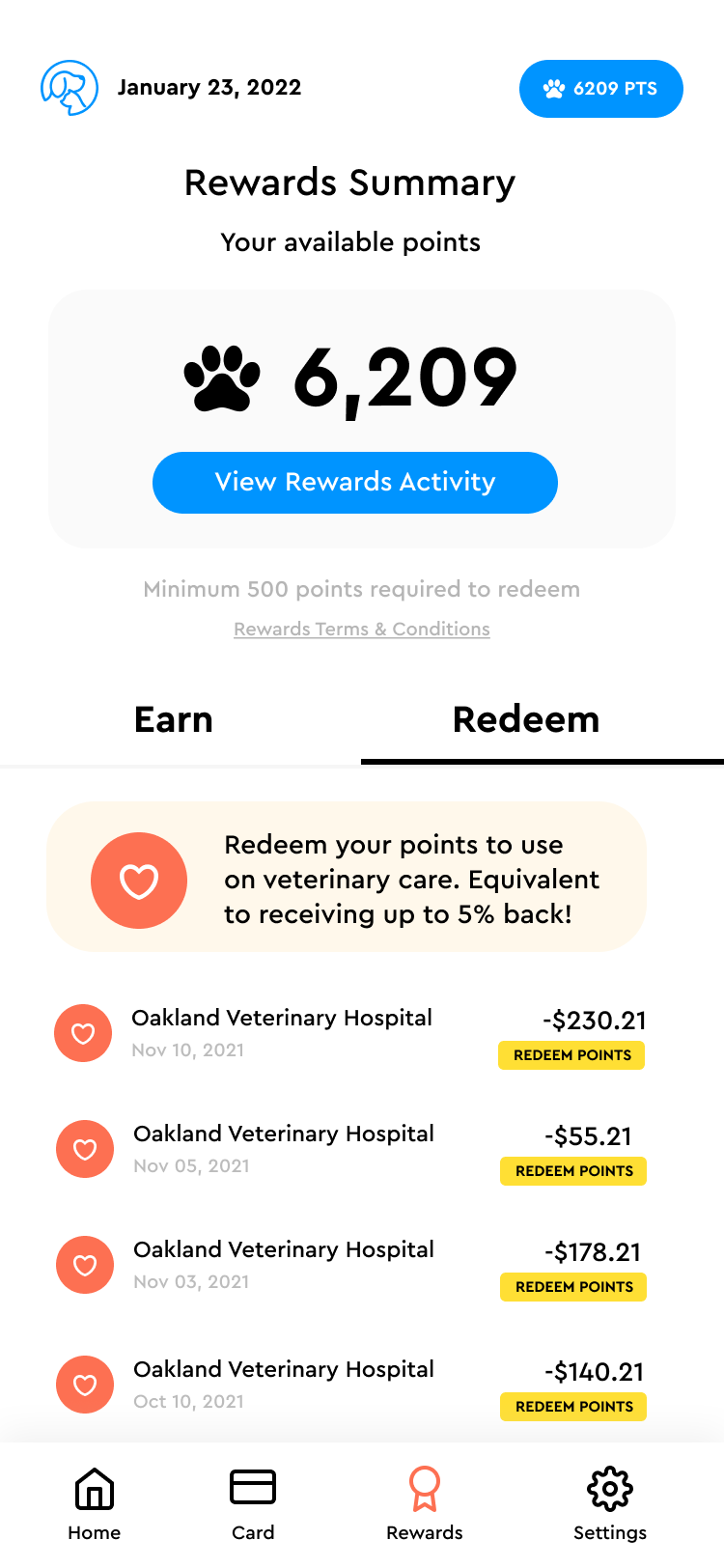The image size is (724, 1568).
Task: Redeem points for the -$55.21 charge
Action: (573, 1171)
